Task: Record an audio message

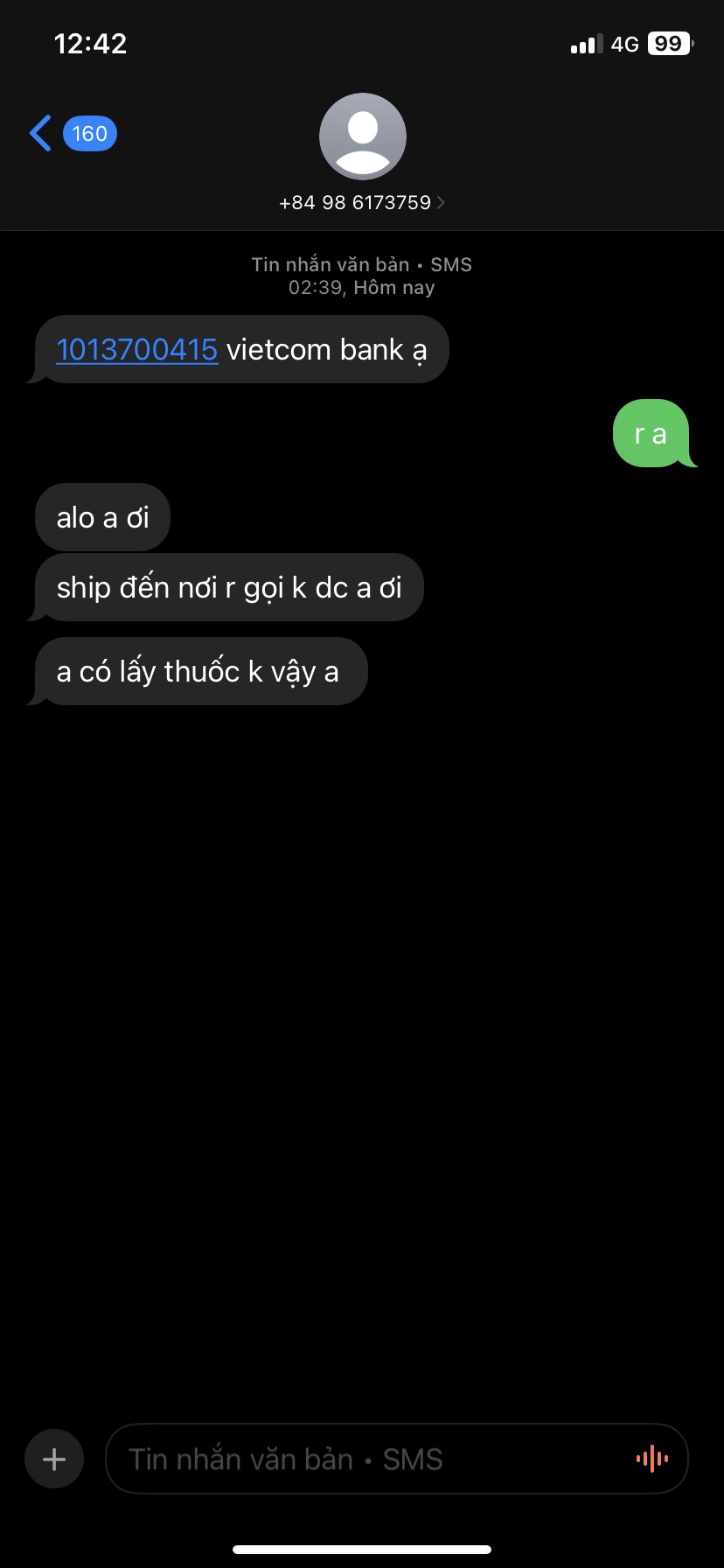Action: coord(652,1459)
